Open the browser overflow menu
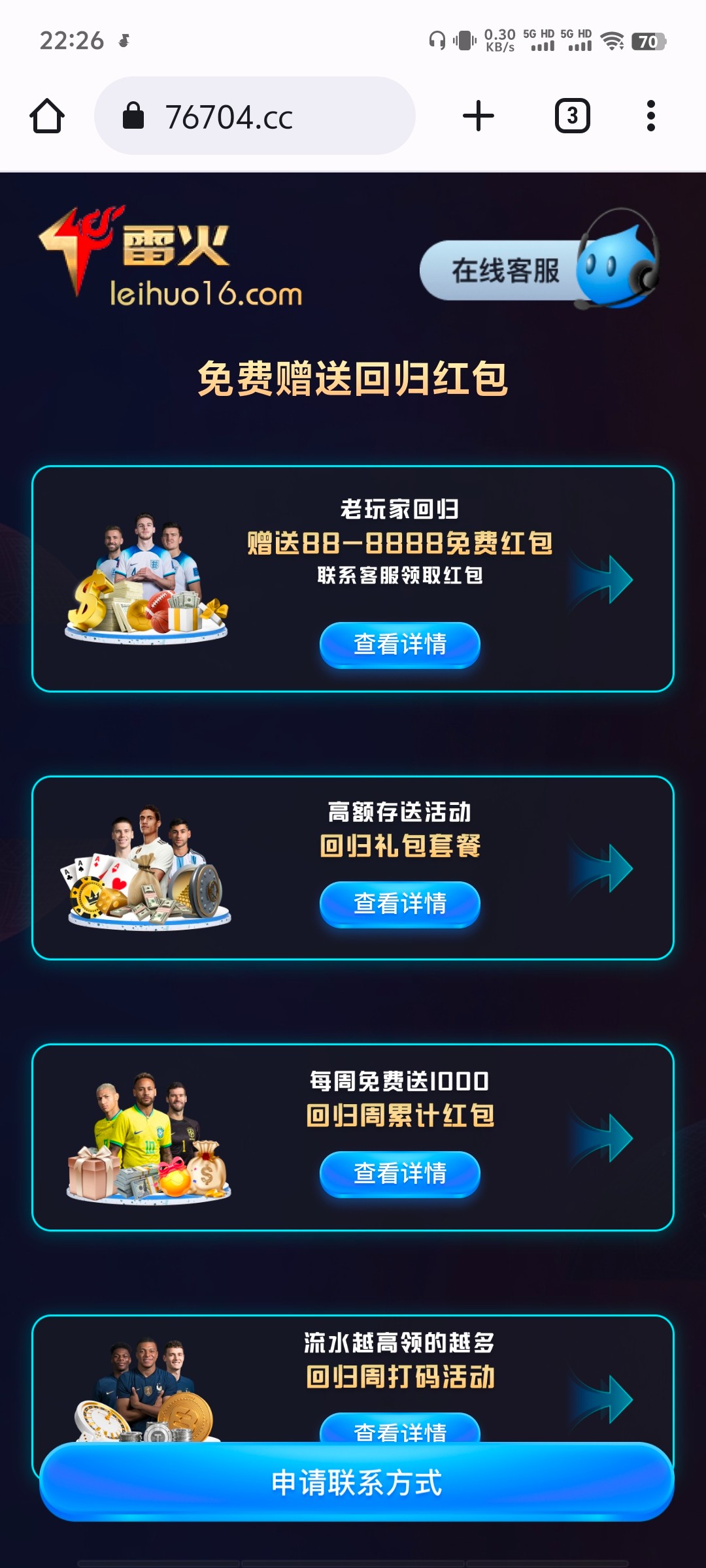This screenshot has height=1568, width=706. [650, 116]
